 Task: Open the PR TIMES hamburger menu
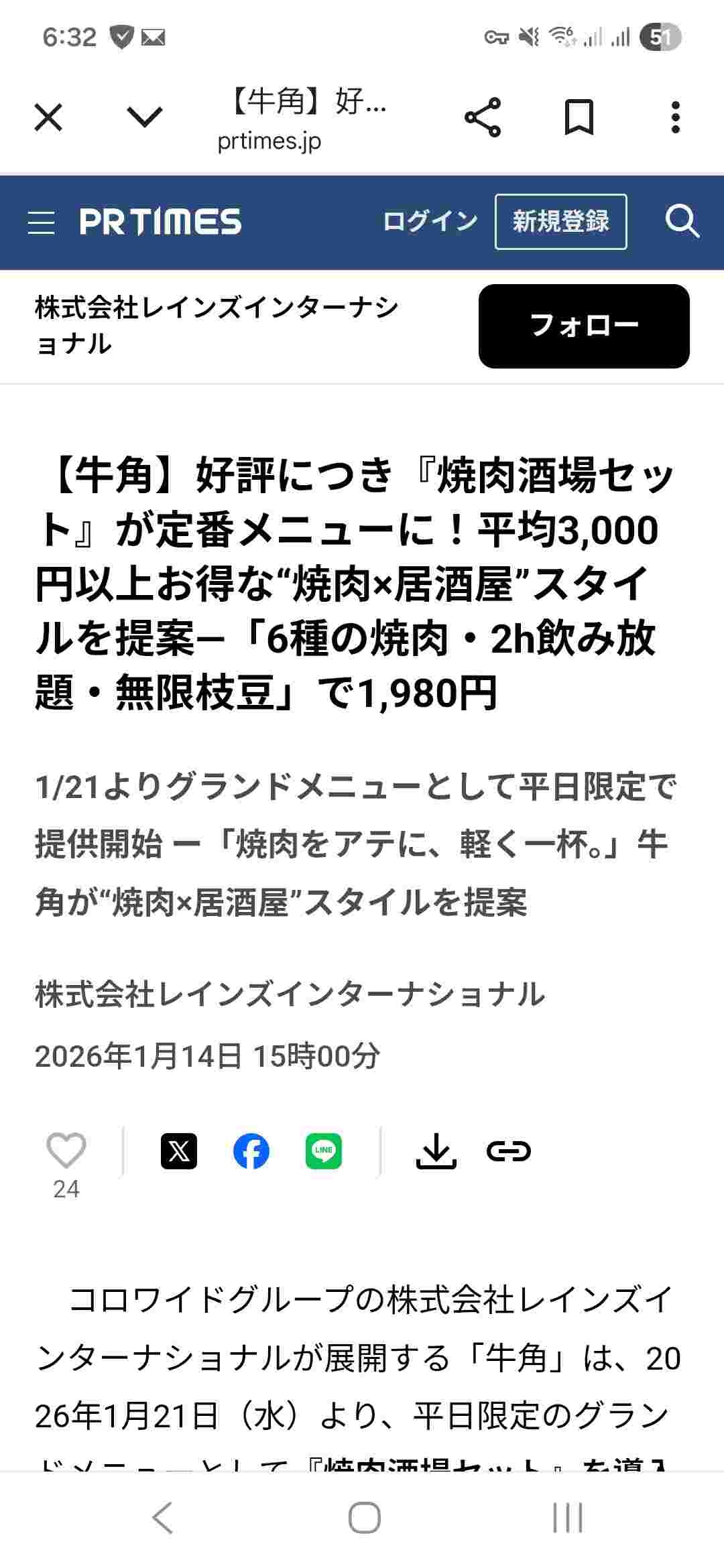41,222
